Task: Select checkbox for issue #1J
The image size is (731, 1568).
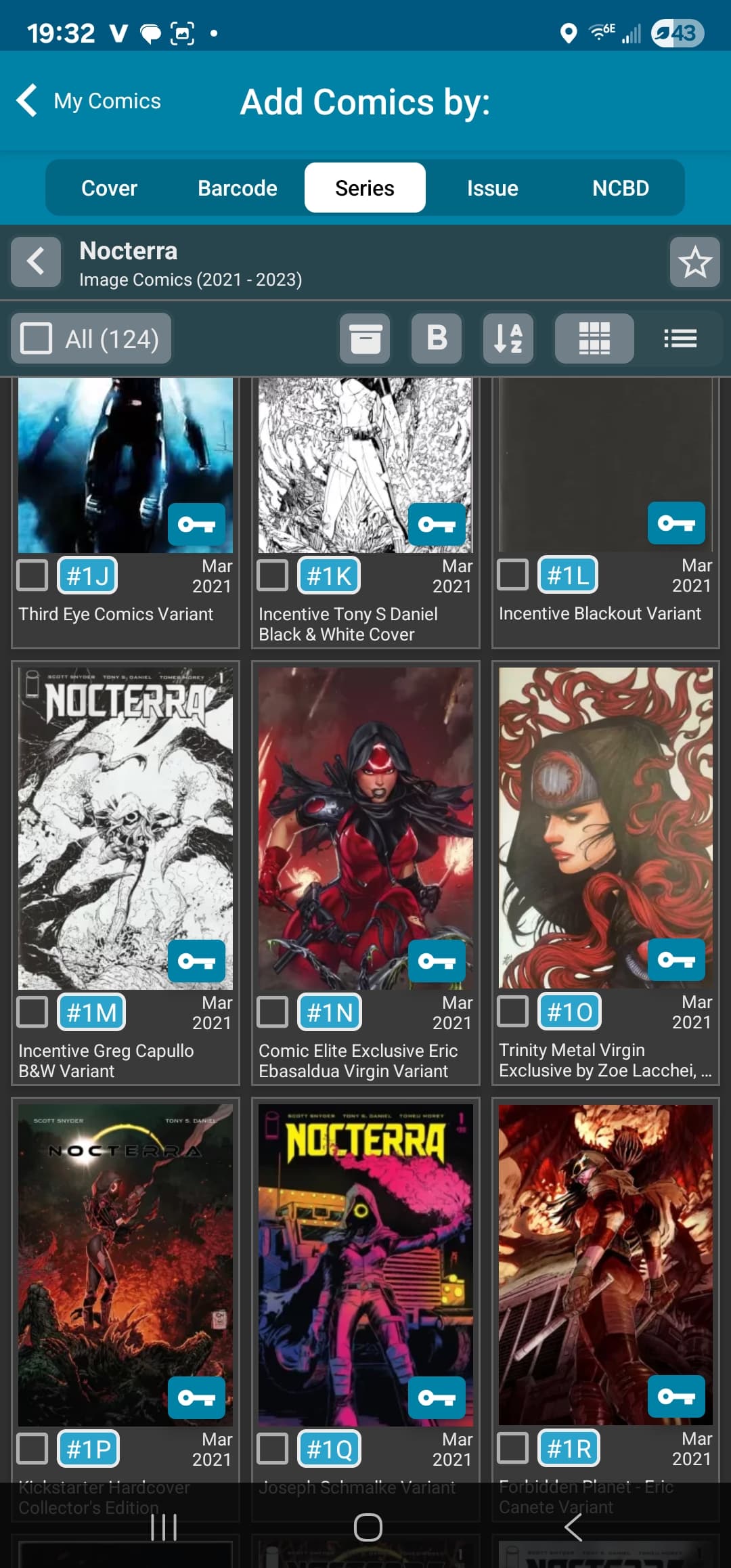Action: tap(32, 575)
